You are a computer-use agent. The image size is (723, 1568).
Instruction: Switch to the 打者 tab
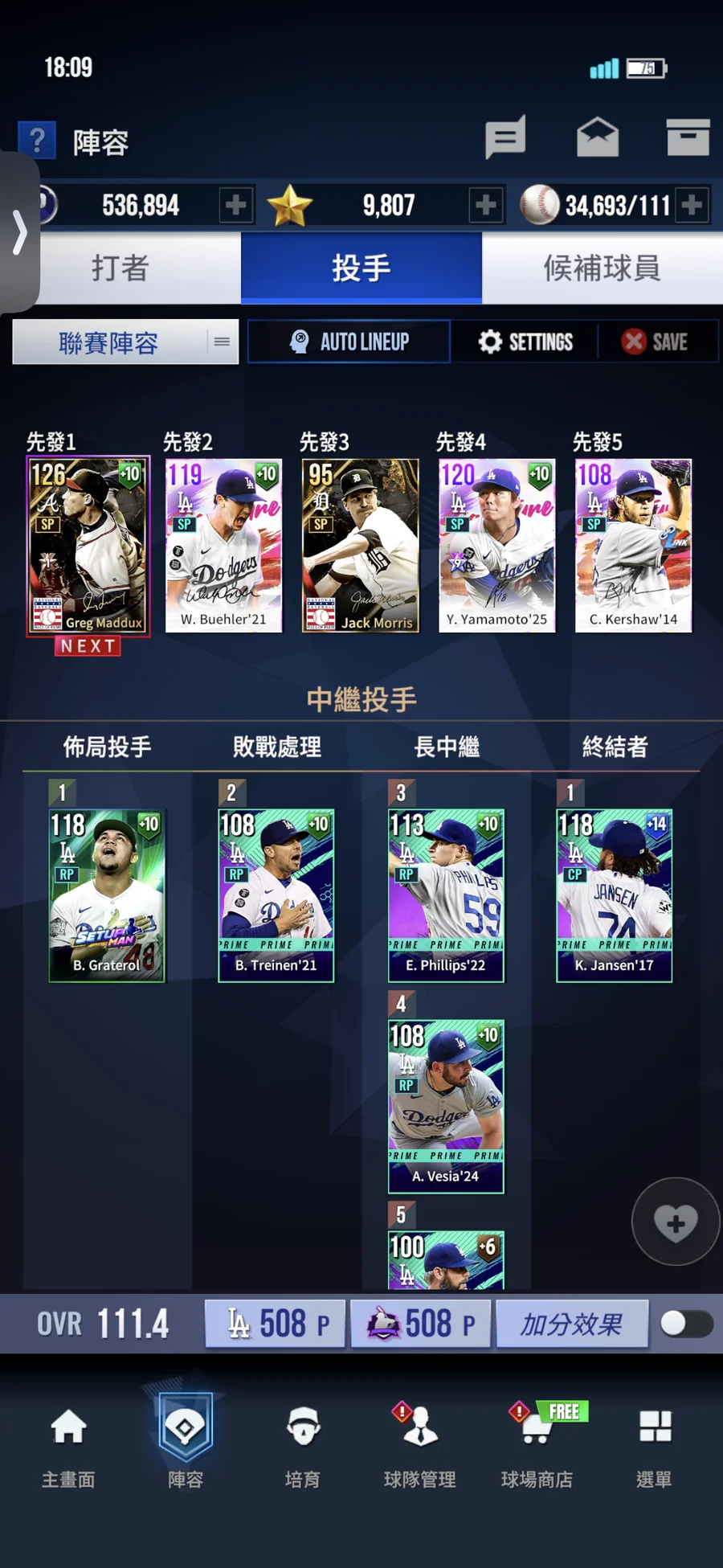tap(120, 268)
